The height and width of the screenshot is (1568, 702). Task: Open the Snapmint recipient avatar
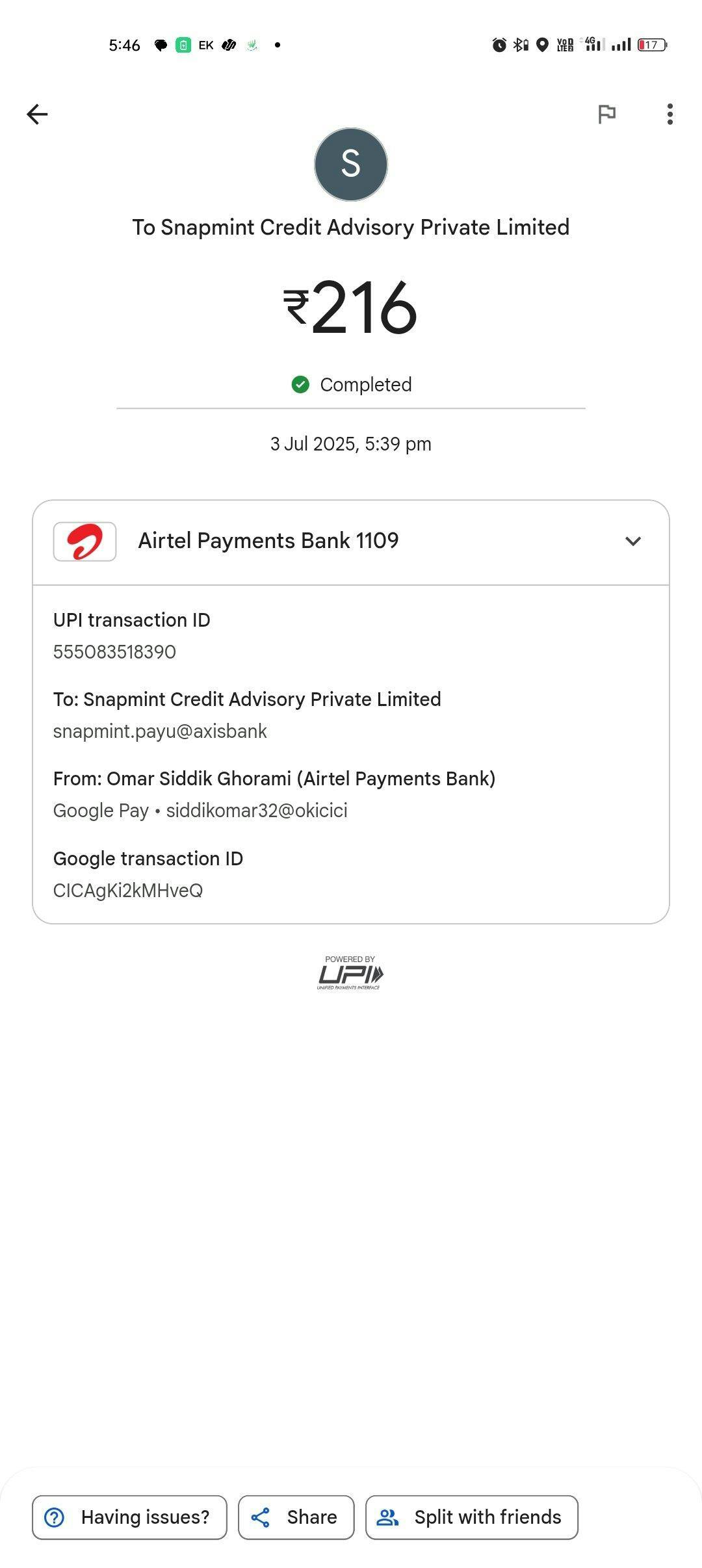click(351, 164)
